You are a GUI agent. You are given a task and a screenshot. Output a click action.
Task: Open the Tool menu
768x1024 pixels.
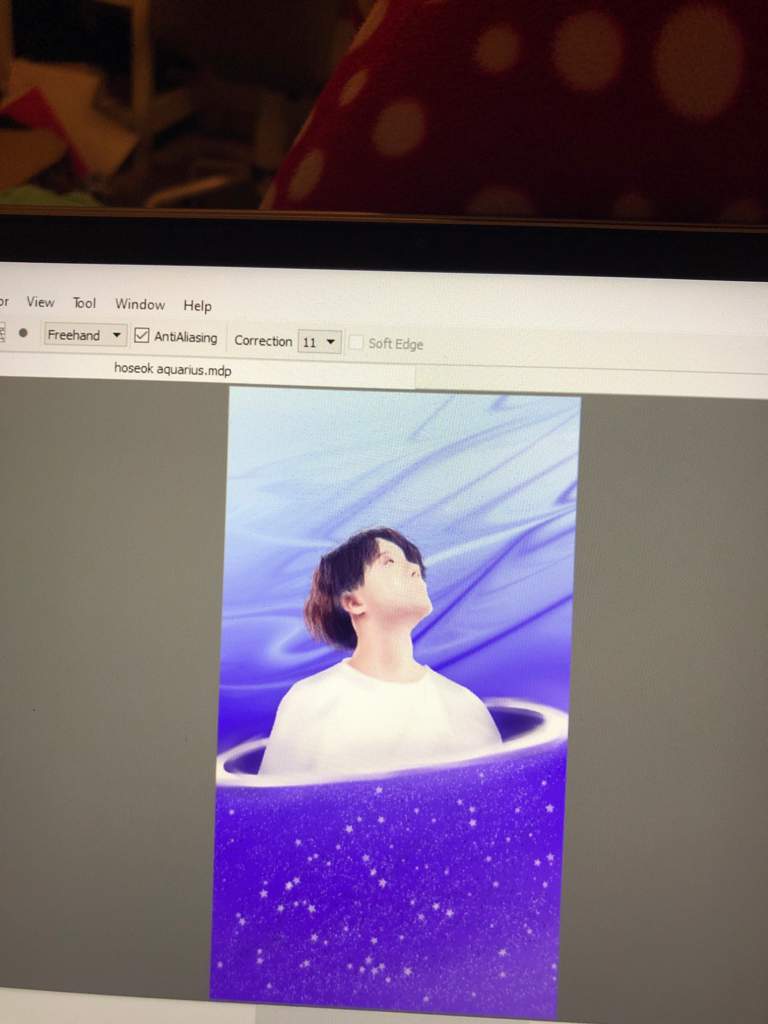84,303
